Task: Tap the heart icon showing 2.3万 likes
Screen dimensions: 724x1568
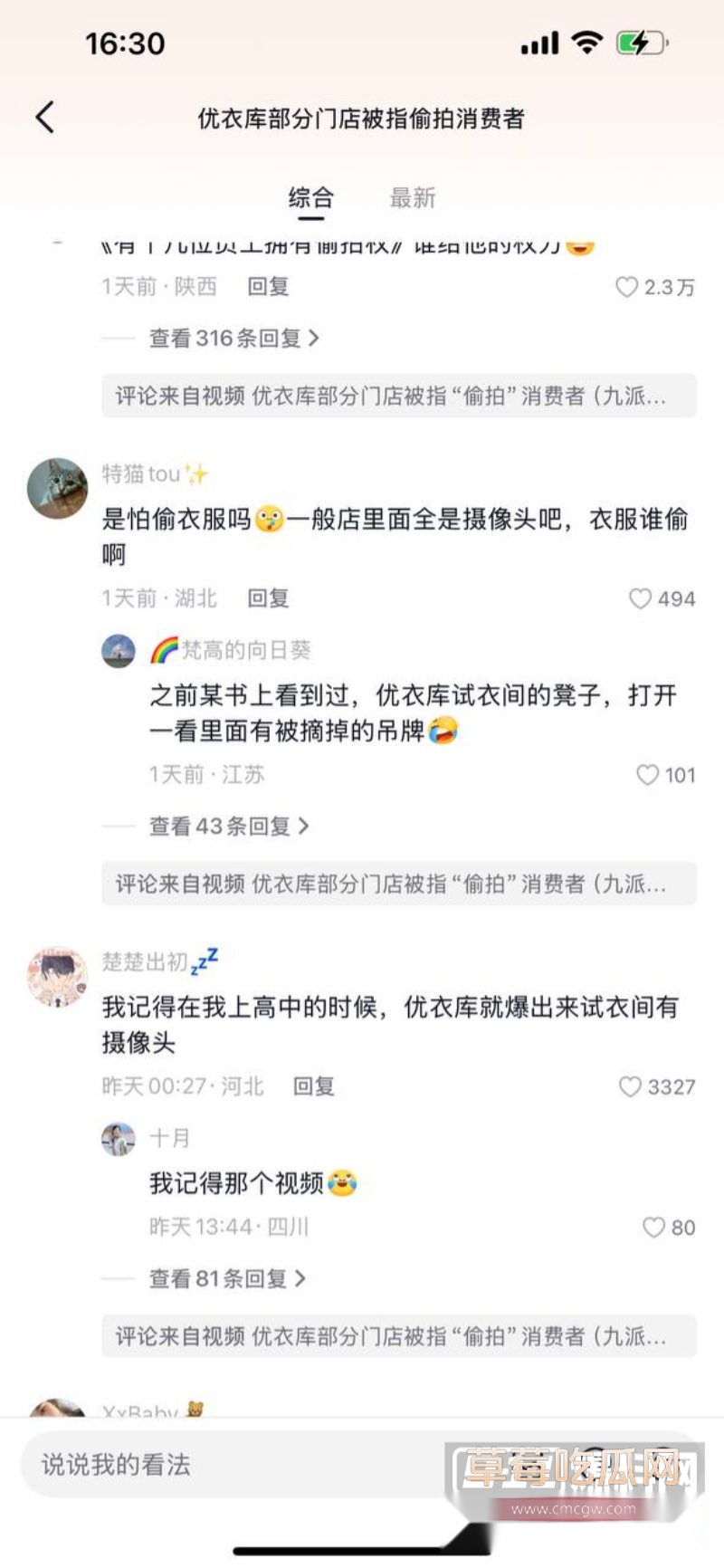Action: coord(626,285)
